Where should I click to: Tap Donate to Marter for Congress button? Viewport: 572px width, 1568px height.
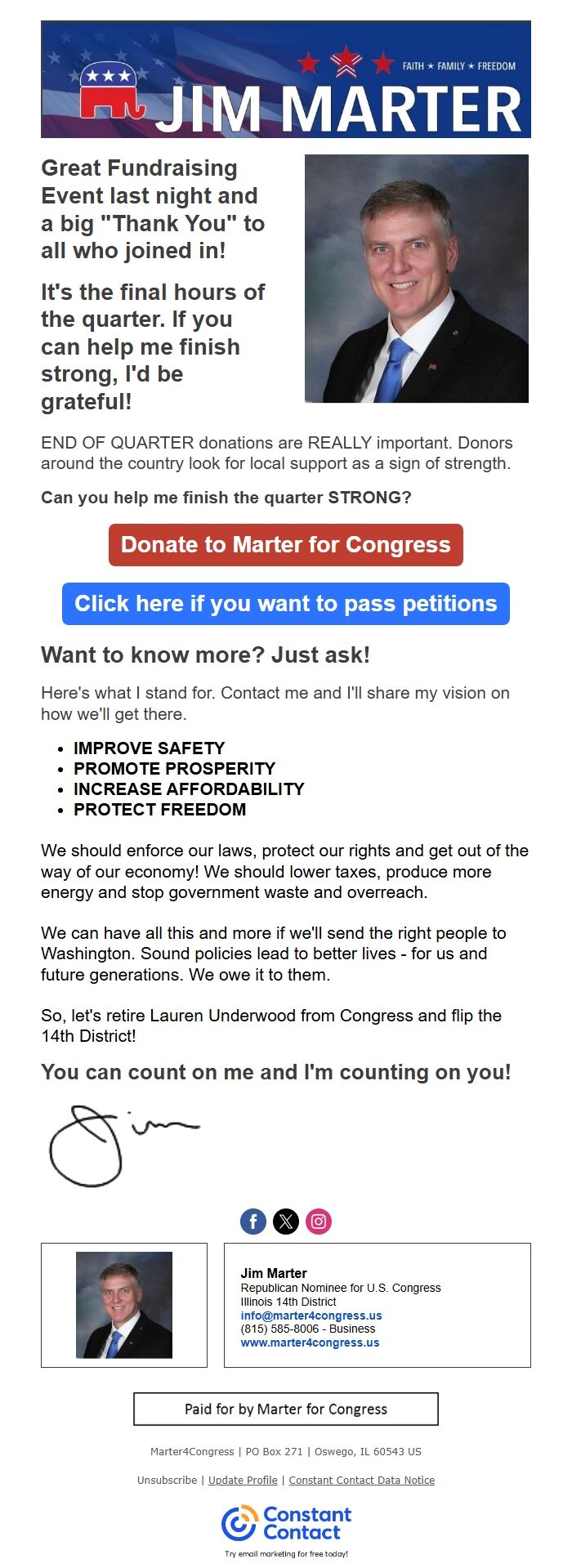coord(285,545)
